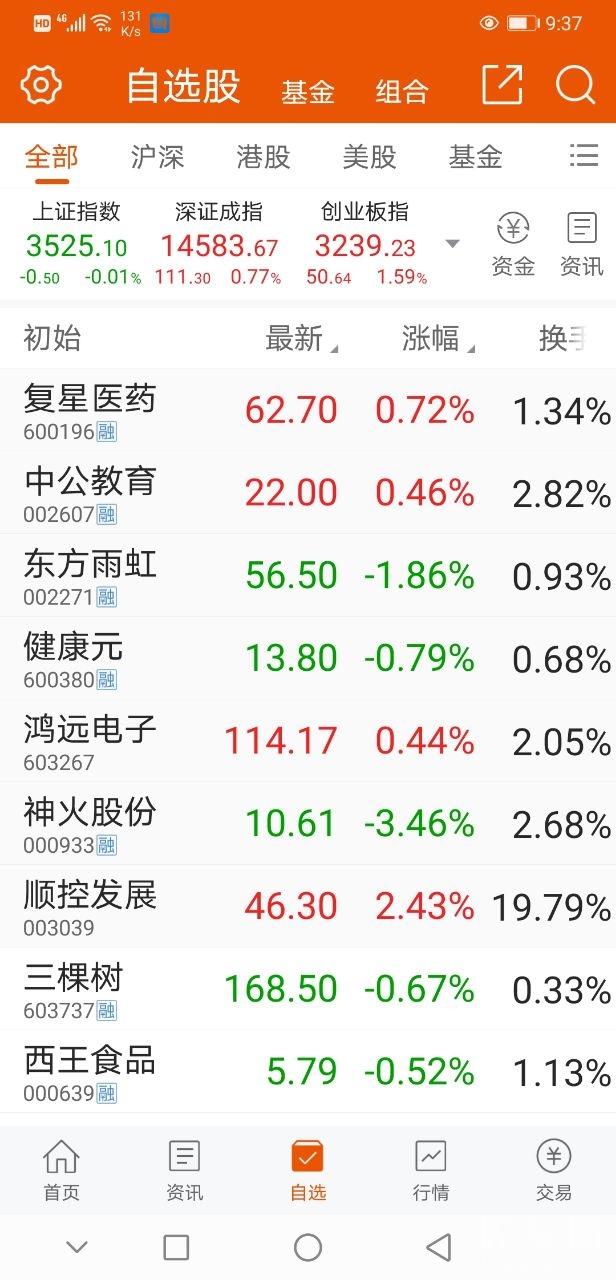Sort the list by 涨幅
The height and width of the screenshot is (1280, 616).
[x=436, y=339]
